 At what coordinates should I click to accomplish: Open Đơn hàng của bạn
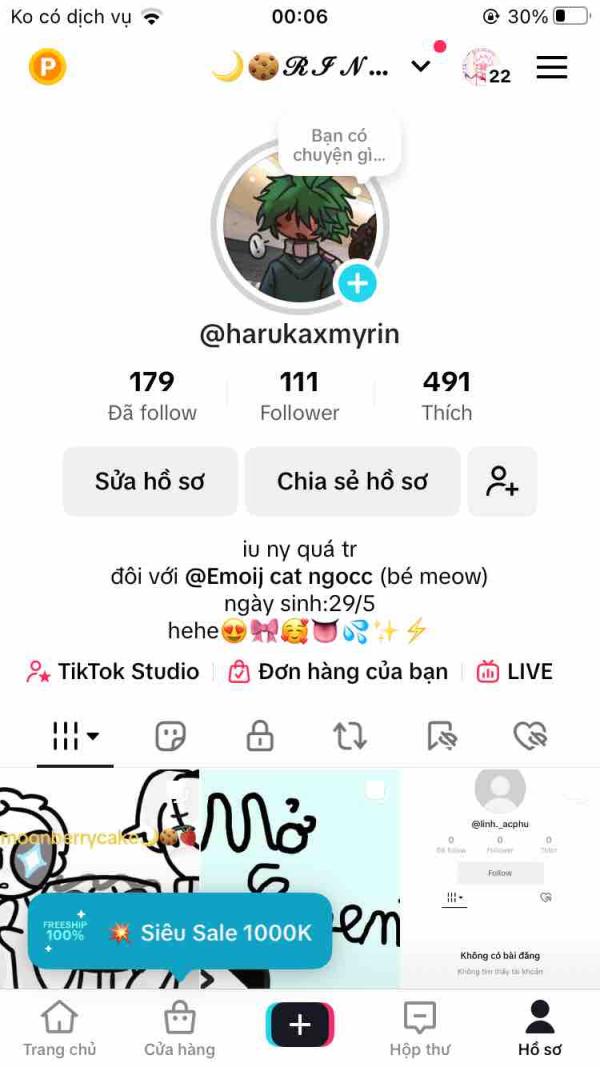(338, 672)
